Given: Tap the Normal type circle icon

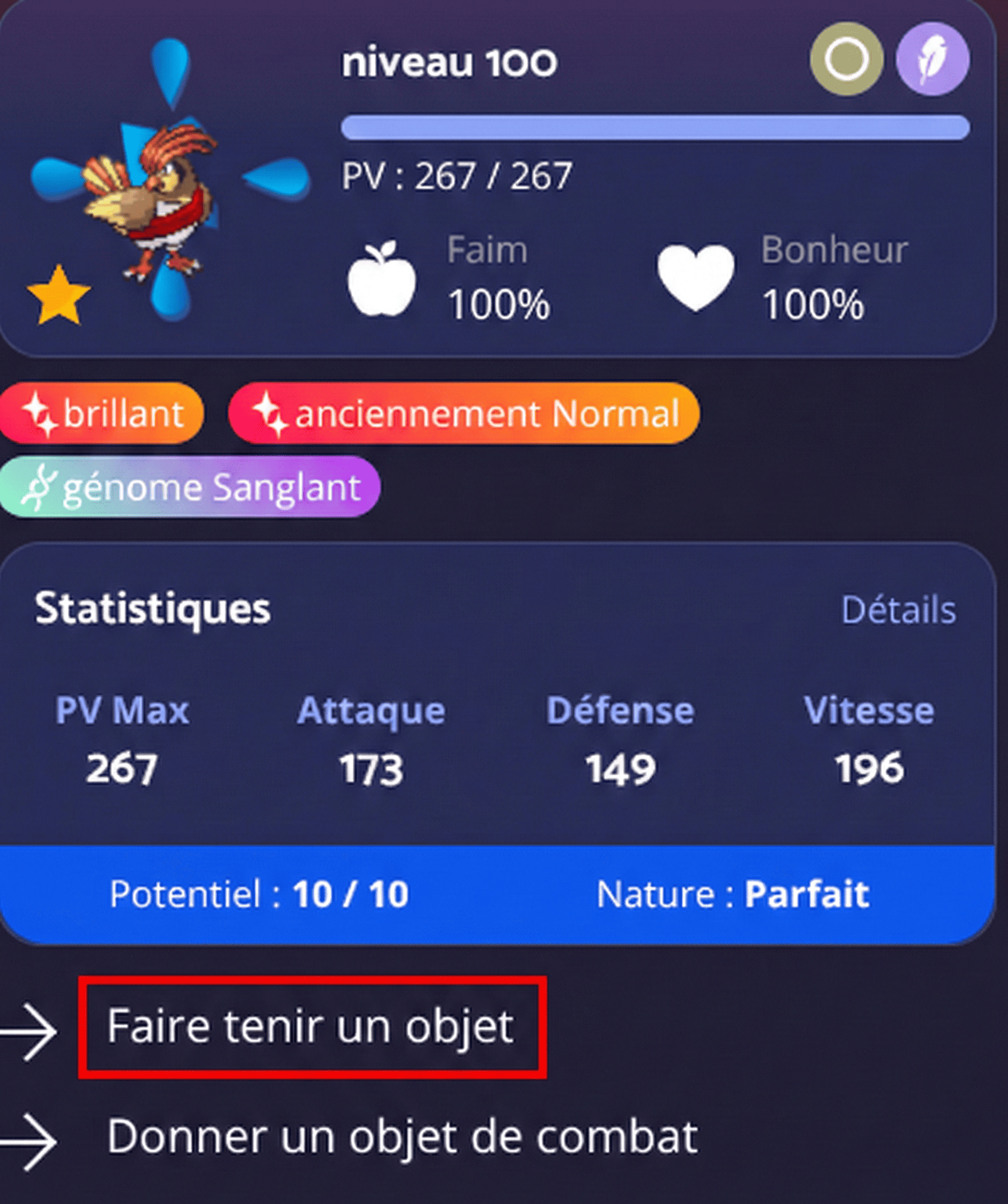Looking at the screenshot, I should tap(846, 59).
